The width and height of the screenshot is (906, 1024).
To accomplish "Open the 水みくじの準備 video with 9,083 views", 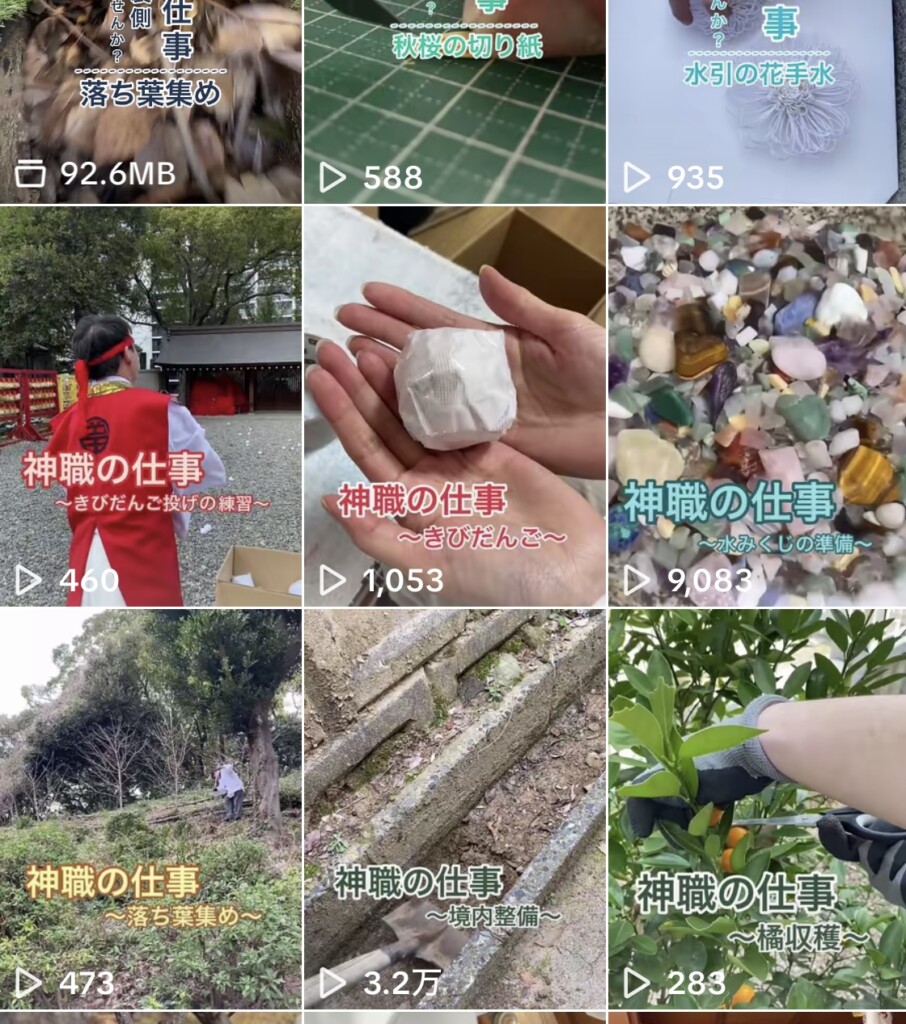I will tap(757, 405).
